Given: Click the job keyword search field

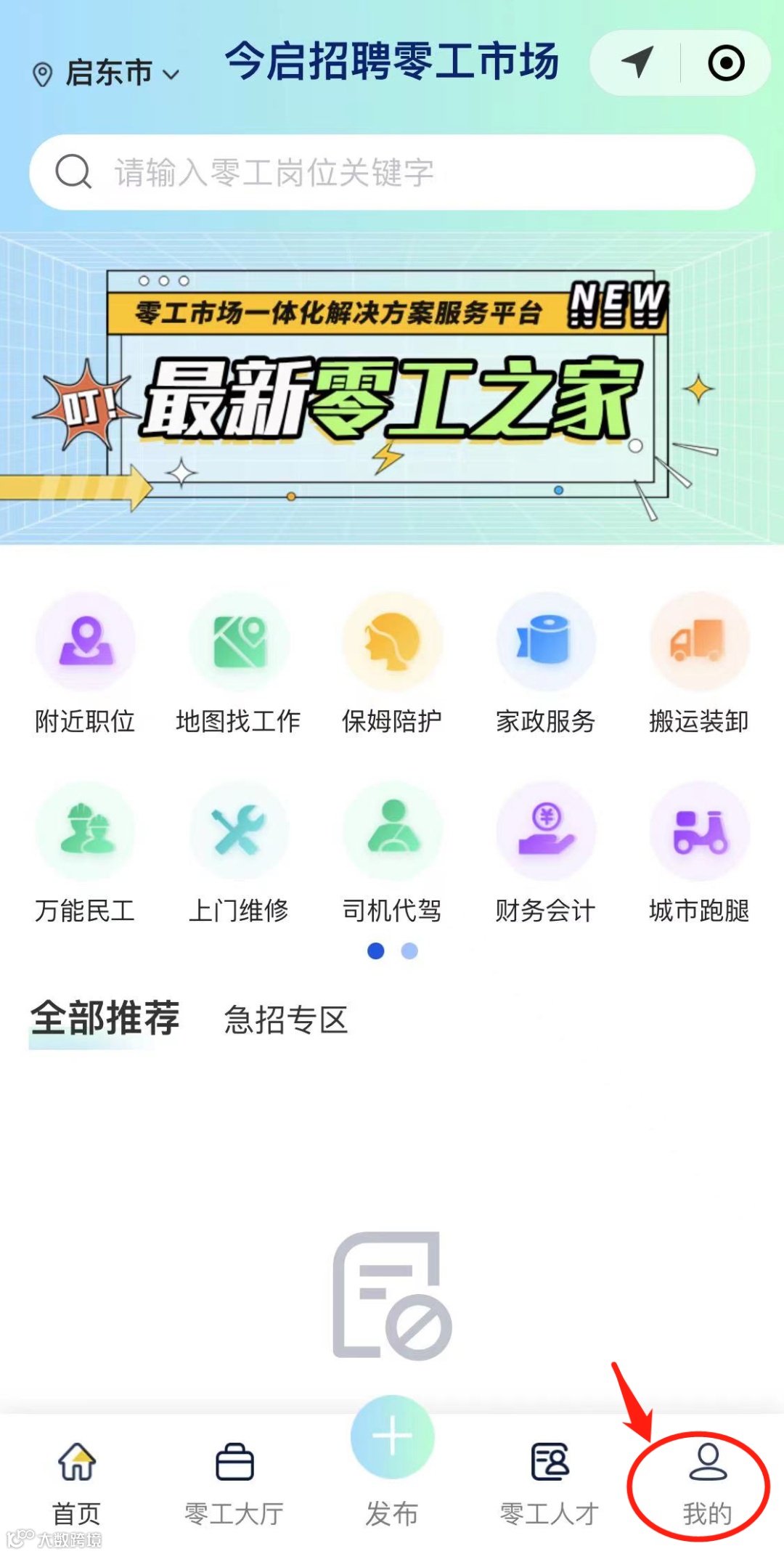Looking at the screenshot, I should pos(392,172).
